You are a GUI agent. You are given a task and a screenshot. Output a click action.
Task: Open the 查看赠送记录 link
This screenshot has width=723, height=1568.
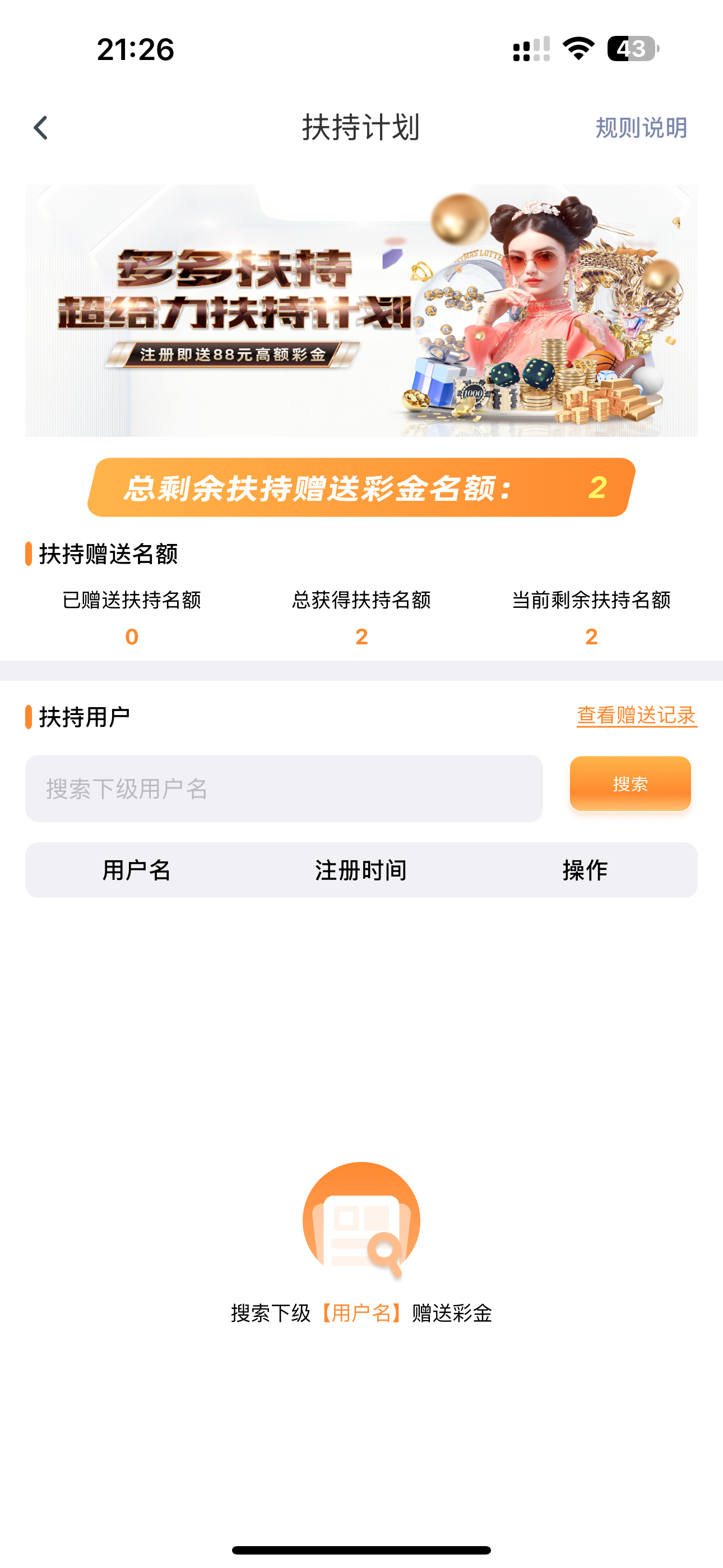[x=636, y=715]
